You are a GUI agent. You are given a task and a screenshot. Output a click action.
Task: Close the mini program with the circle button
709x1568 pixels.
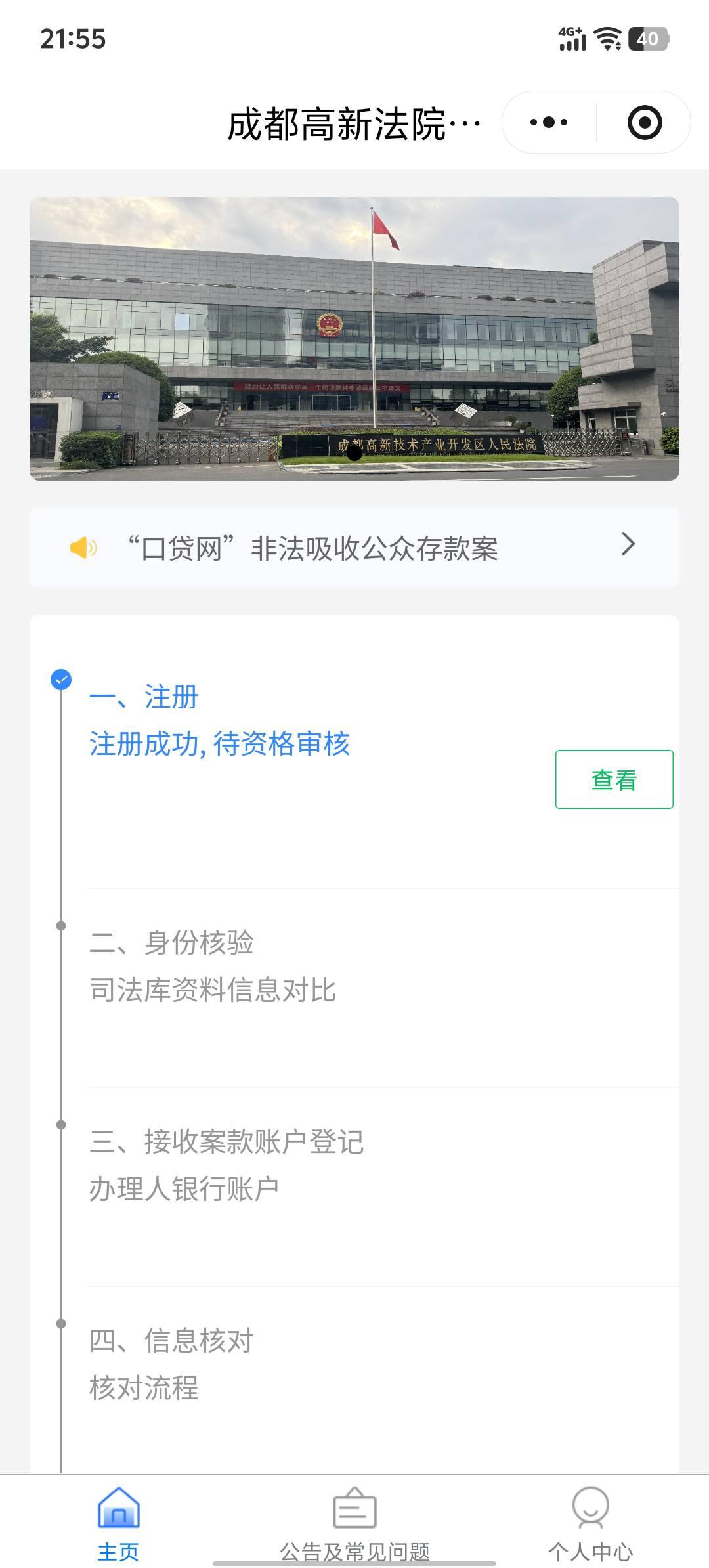click(x=644, y=123)
